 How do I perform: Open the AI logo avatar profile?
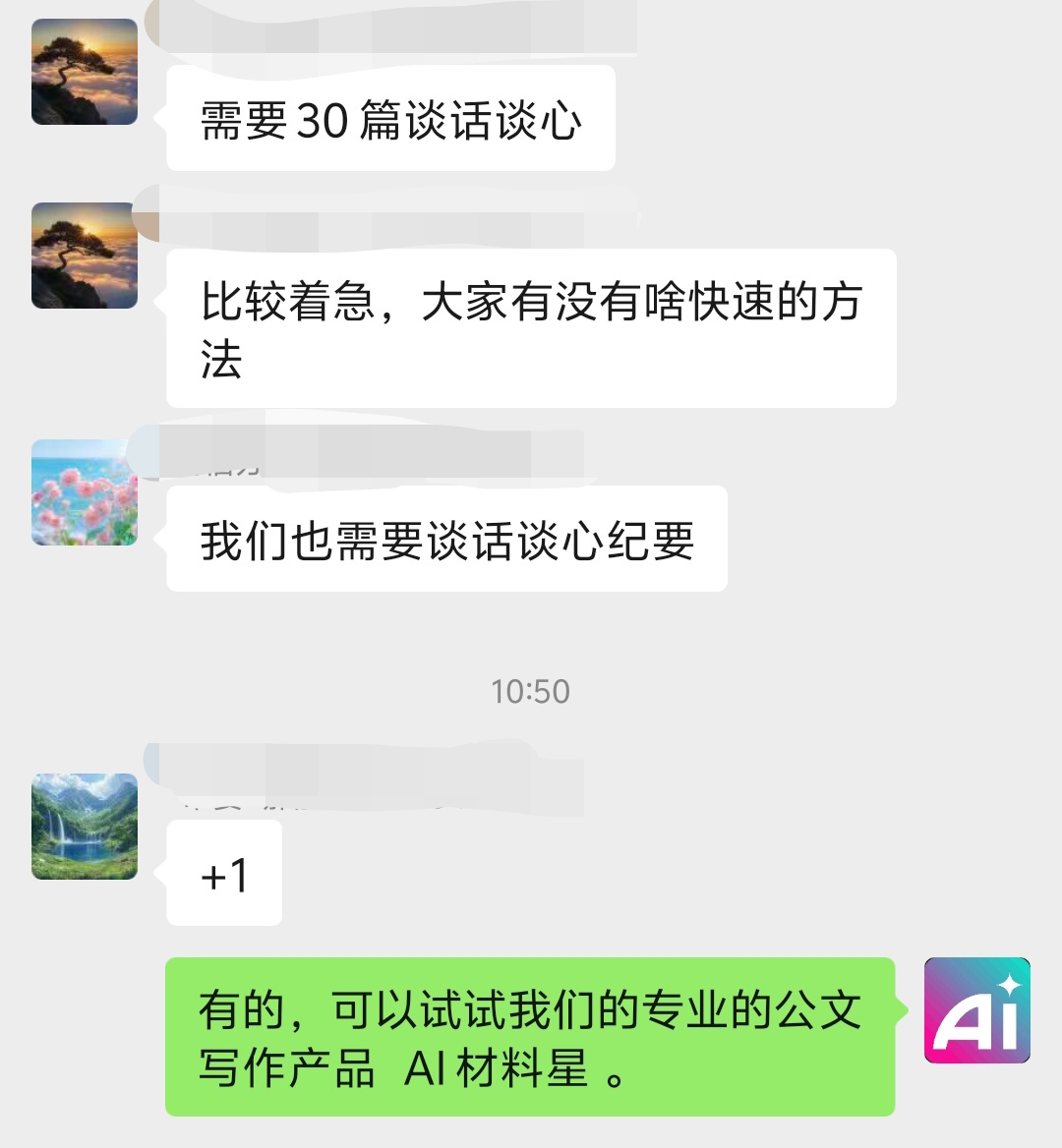click(x=976, y=1010)
